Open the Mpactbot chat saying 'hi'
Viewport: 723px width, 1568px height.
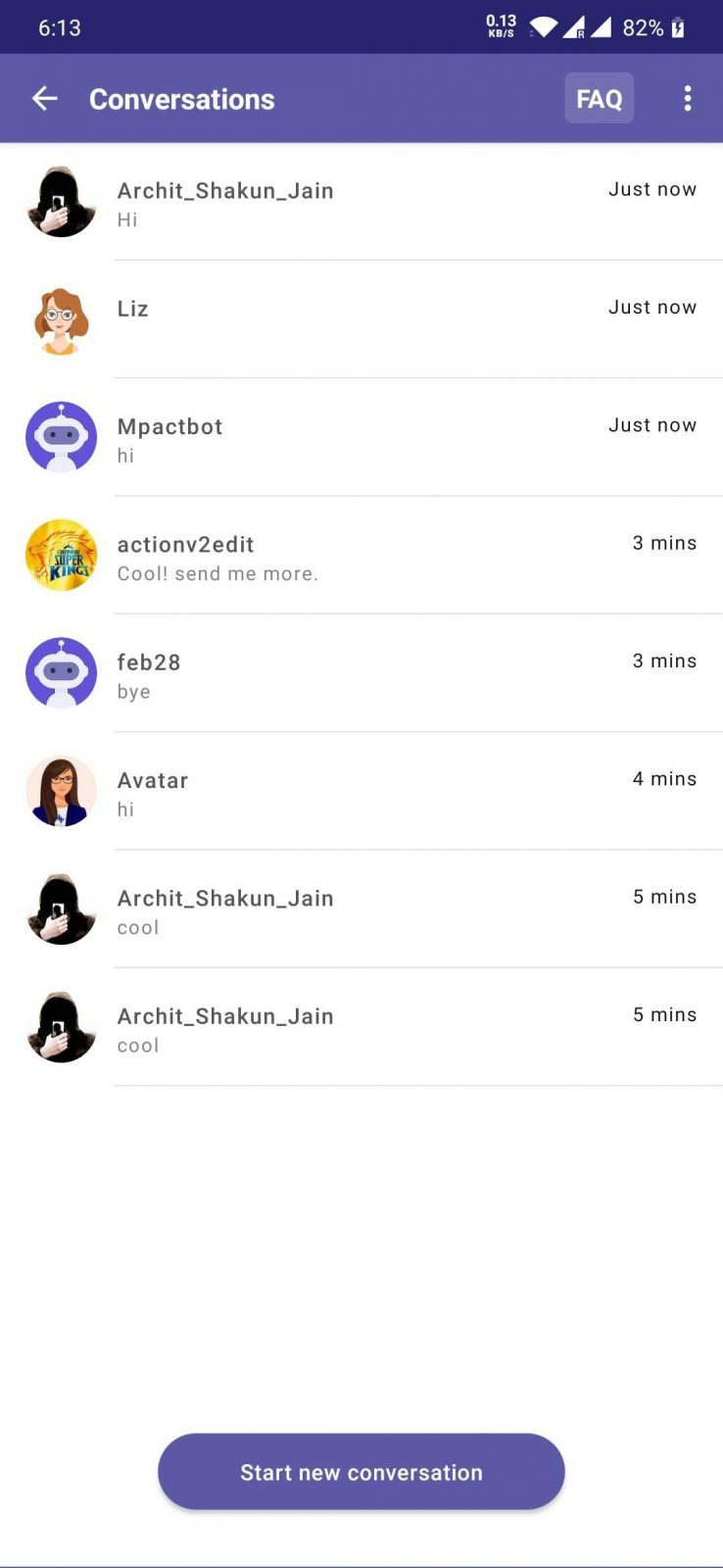(x=392, y=437)
